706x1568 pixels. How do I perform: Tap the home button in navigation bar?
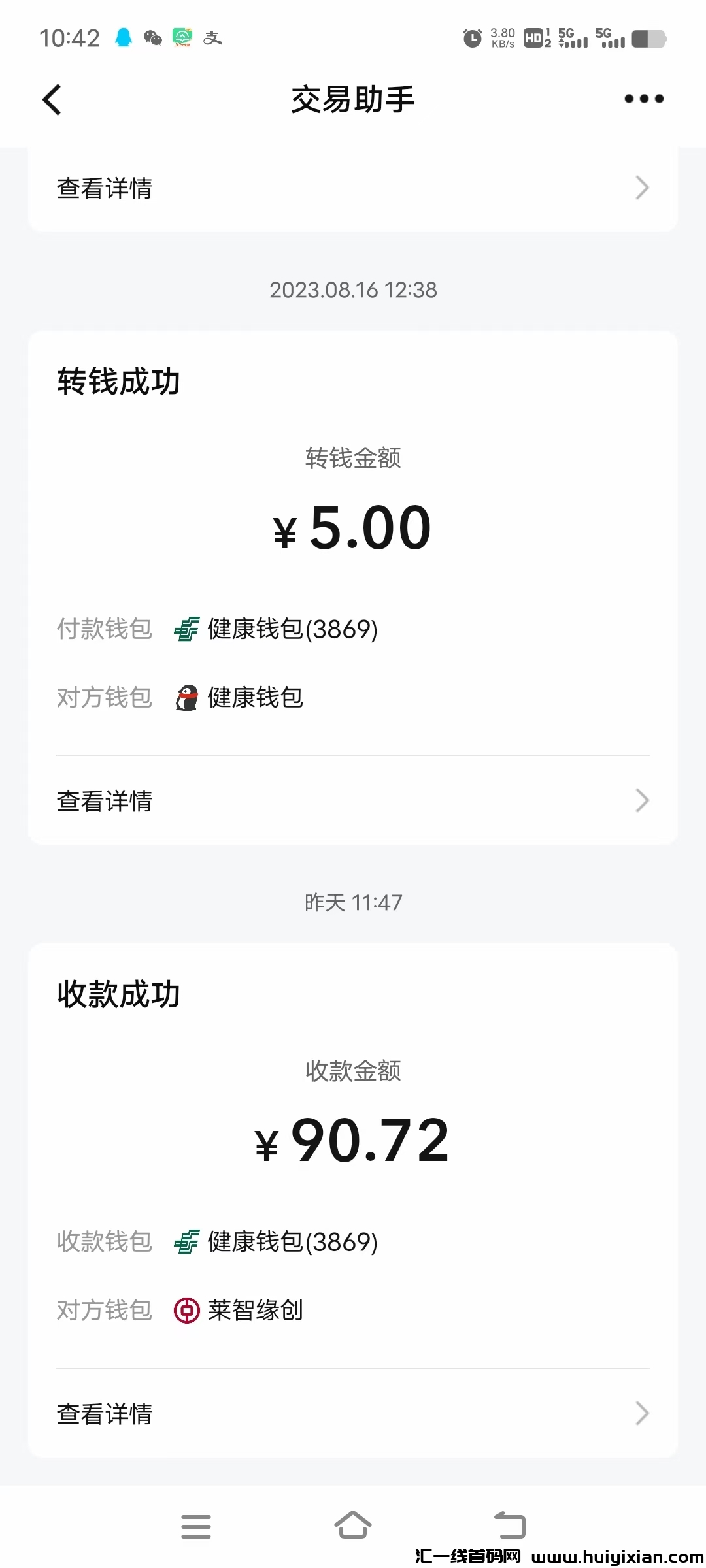click(x=353, y=1526)
